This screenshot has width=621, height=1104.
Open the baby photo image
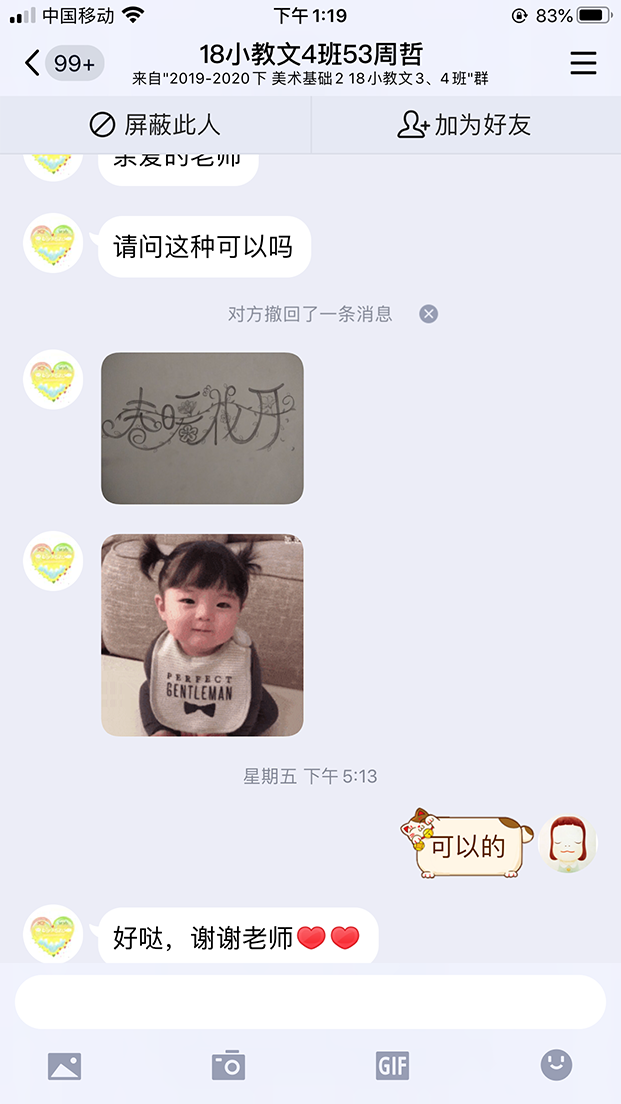[x=202, y=635]
